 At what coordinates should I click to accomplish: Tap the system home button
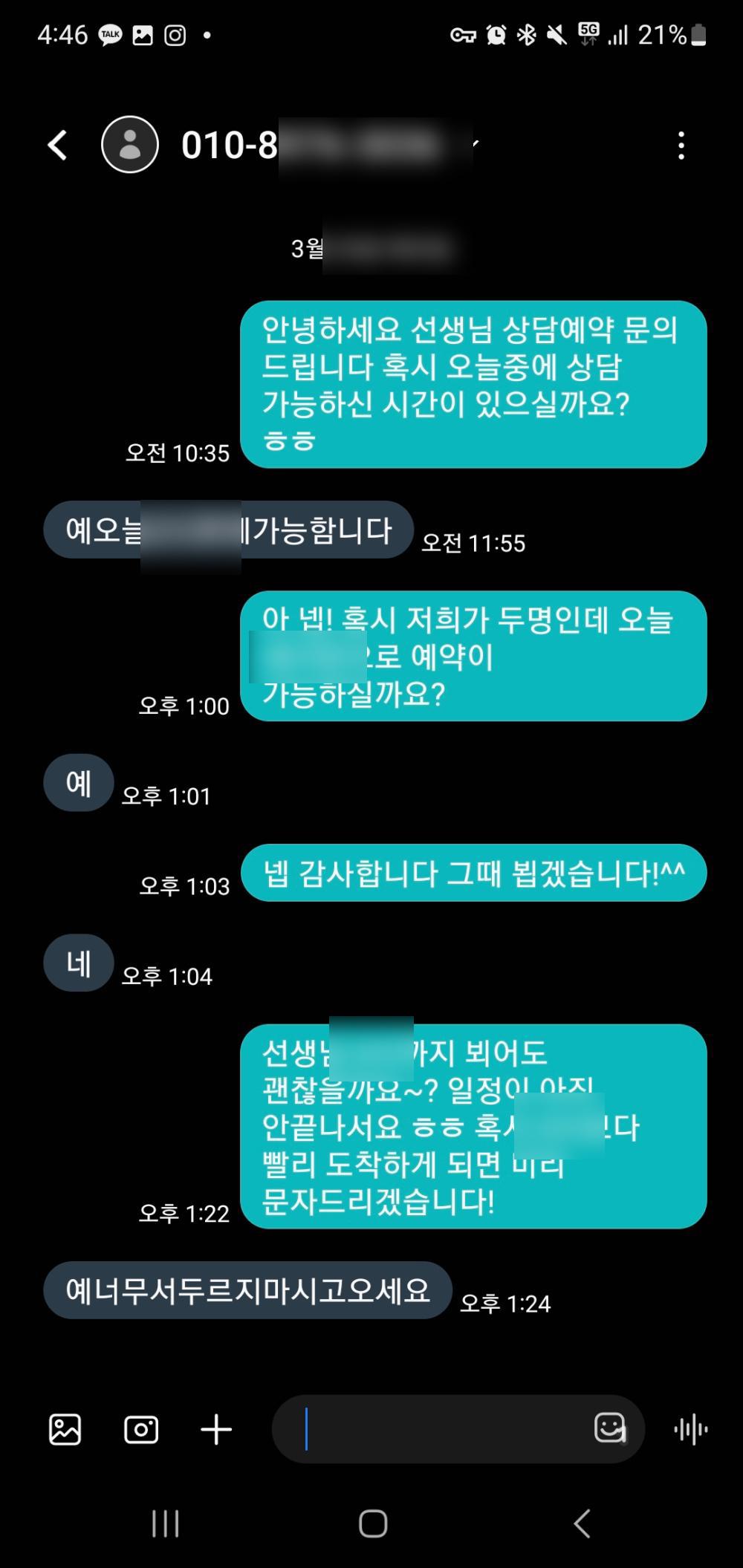[372, 1524]
